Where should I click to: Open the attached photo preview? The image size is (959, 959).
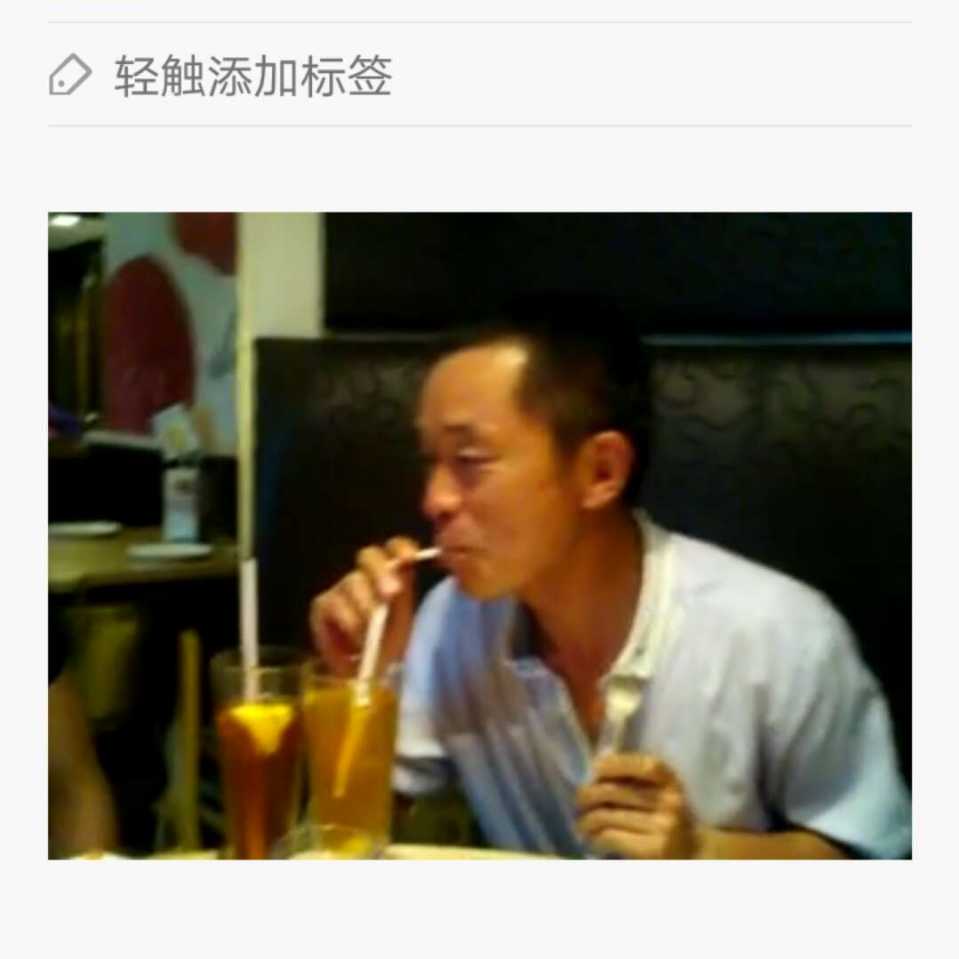480,535
